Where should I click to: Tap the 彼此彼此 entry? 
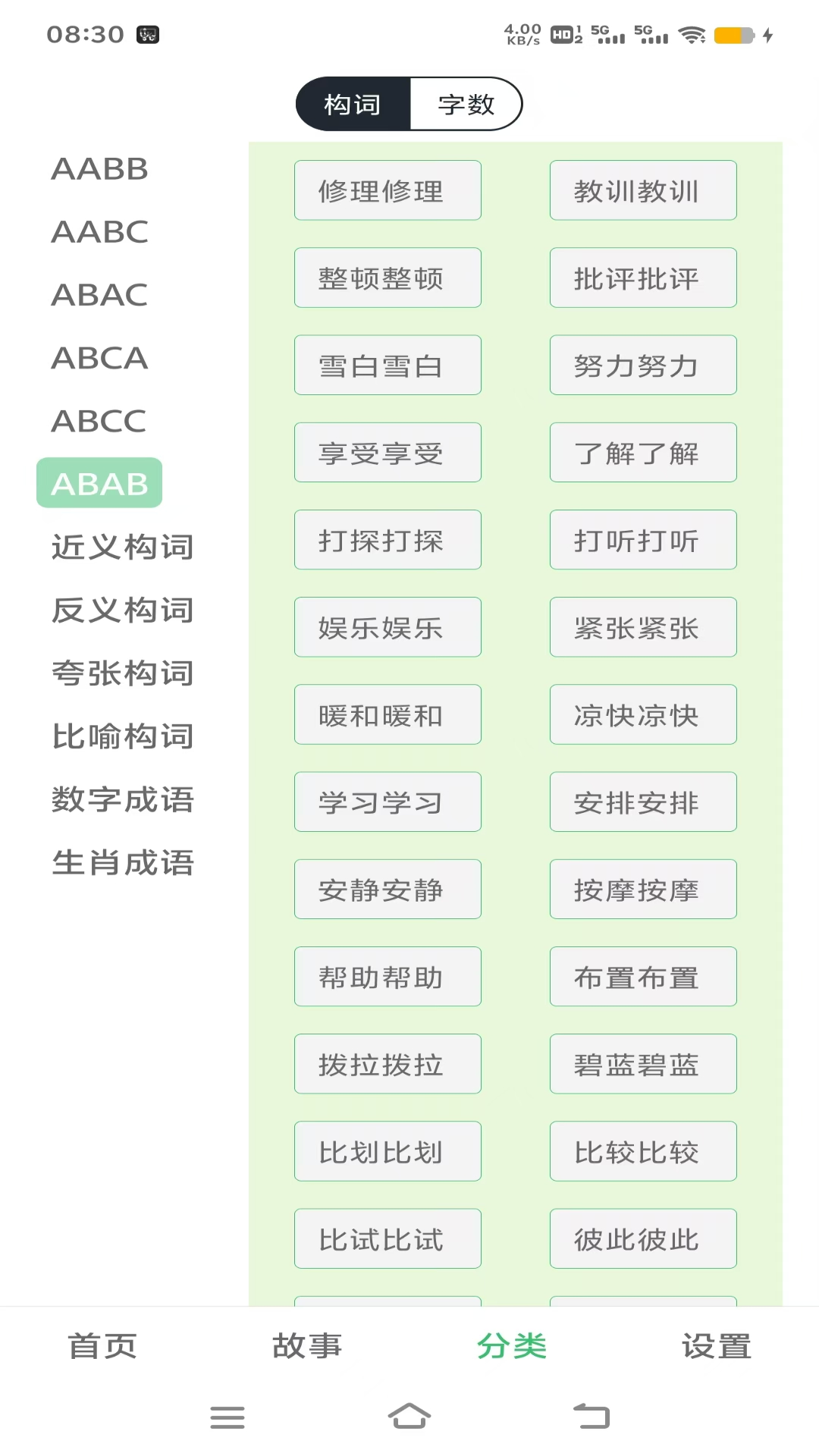coord(643,1238)
